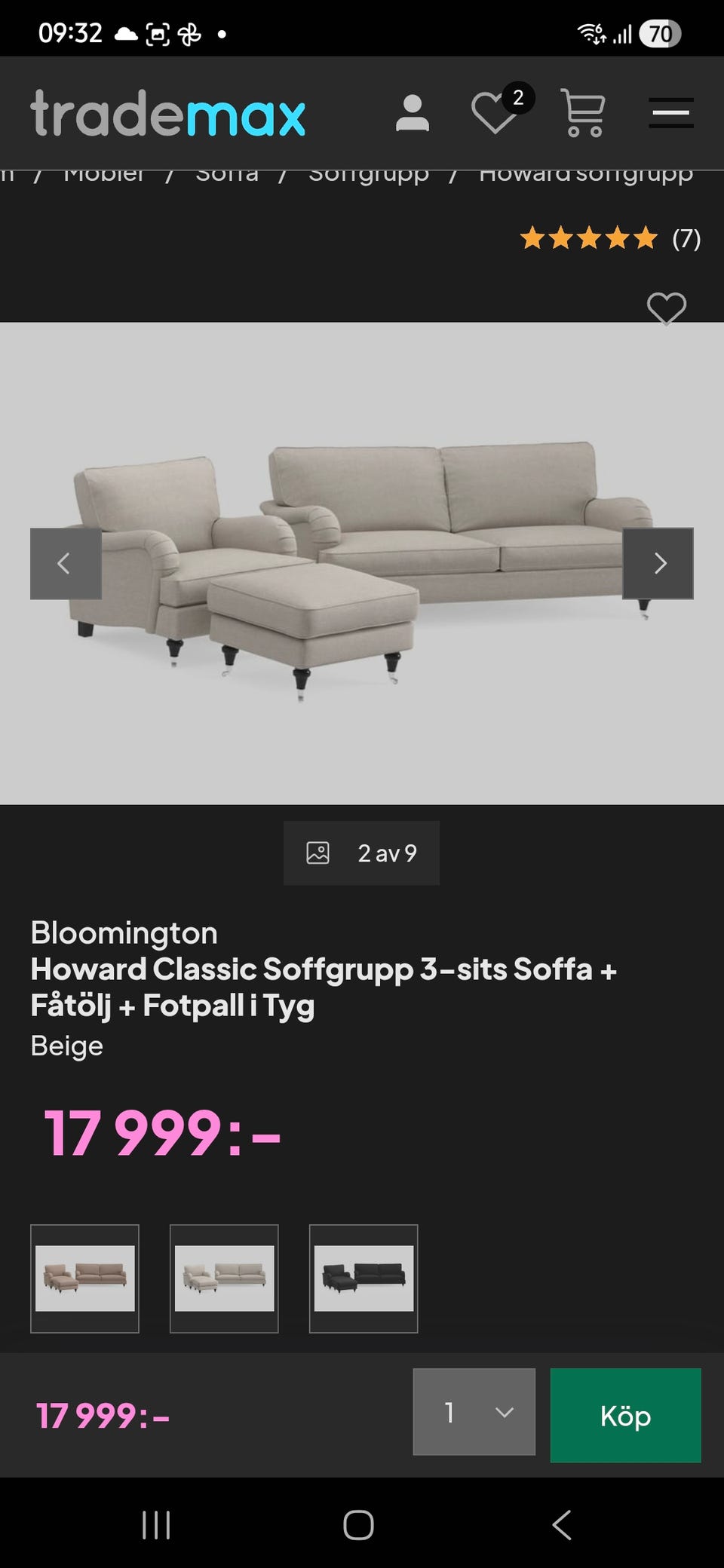Show the previous product image

pos(66,564)
